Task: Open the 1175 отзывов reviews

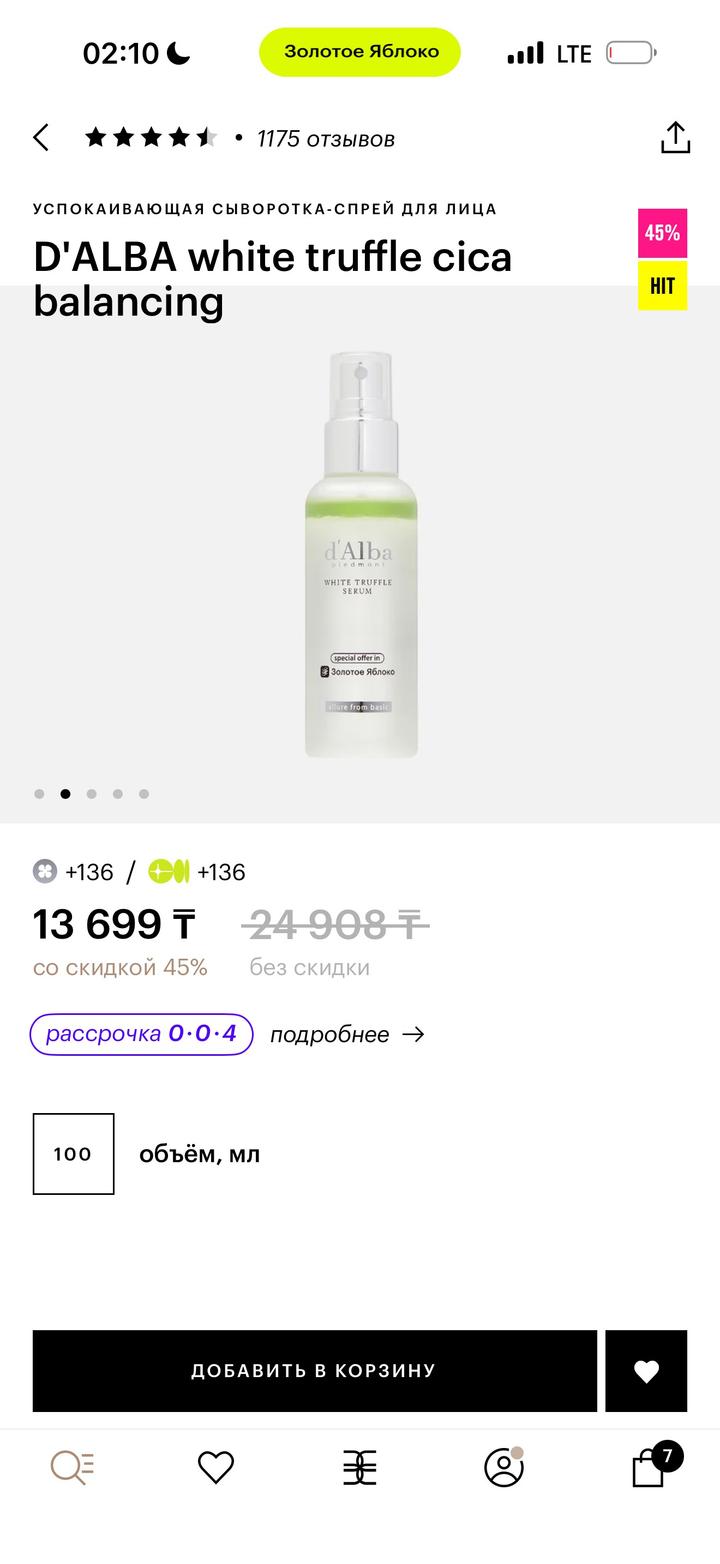Action: (325, 139)
